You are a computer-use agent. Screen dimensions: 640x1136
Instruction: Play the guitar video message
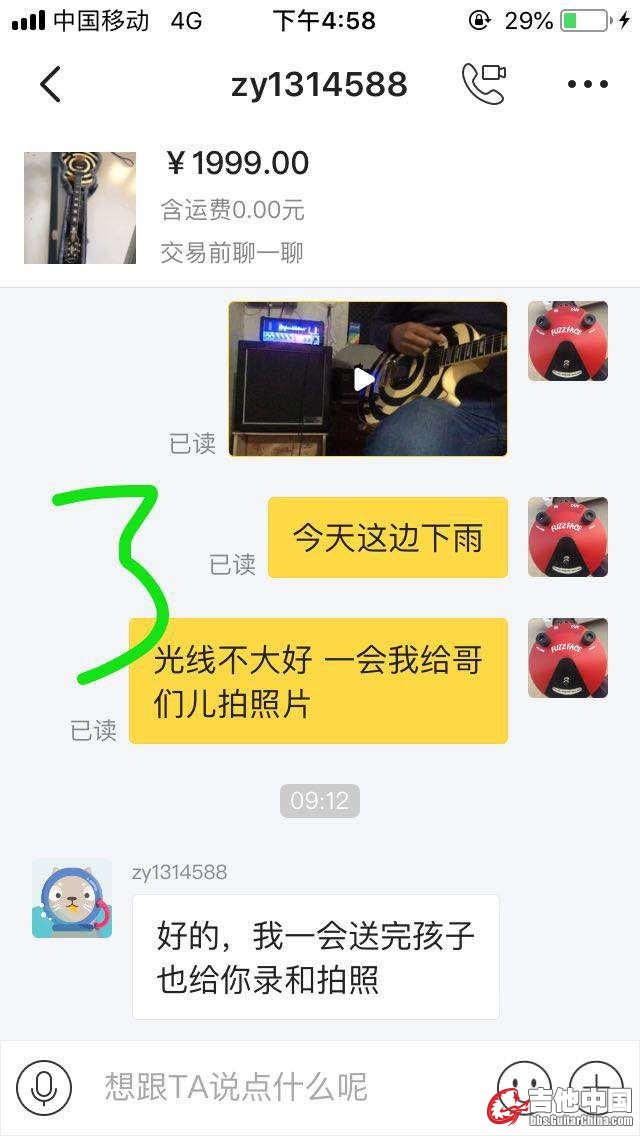pyautogui.click(x=366, y=379)
